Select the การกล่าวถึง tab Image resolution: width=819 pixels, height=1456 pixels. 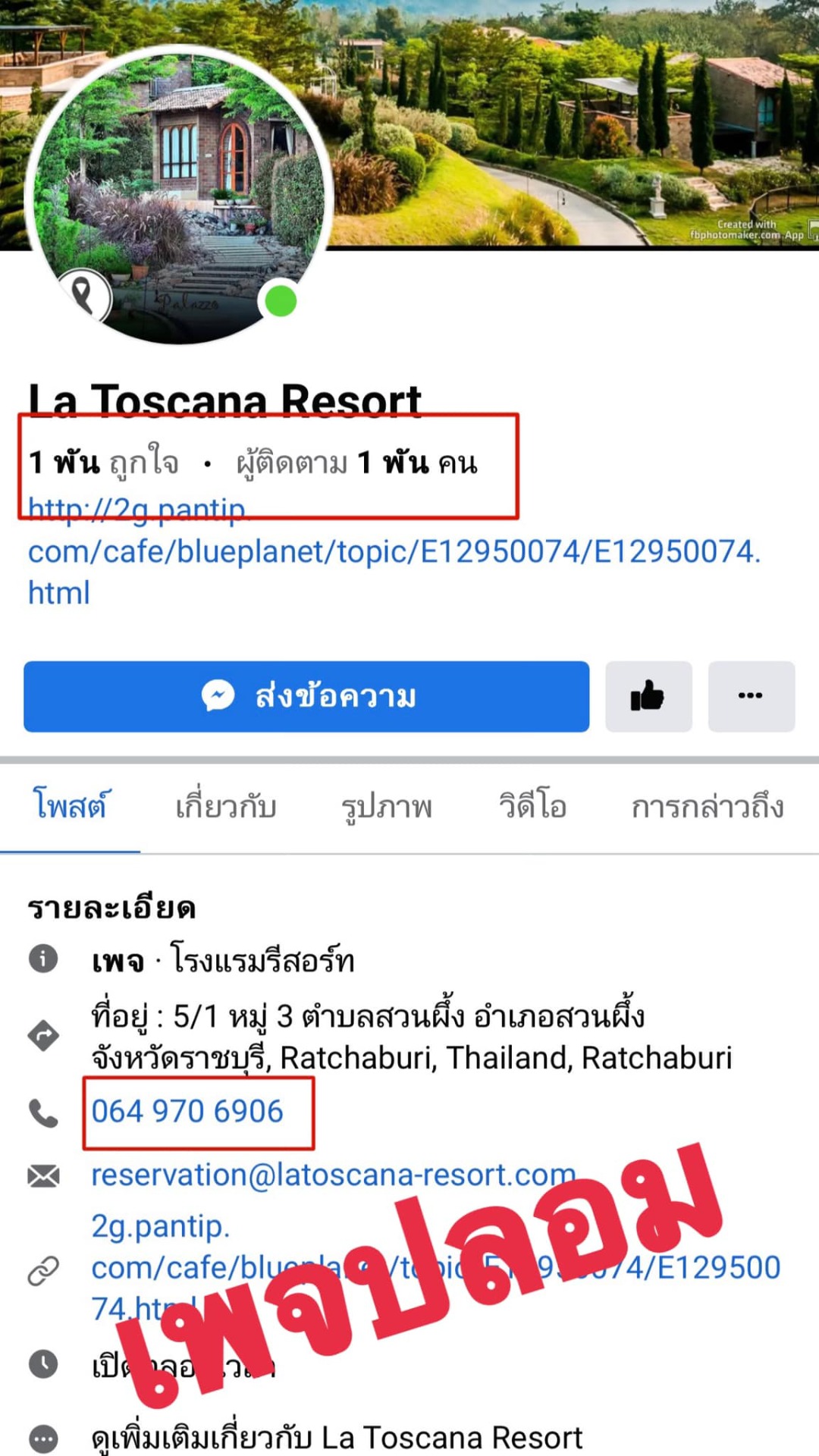click(708, 806)
